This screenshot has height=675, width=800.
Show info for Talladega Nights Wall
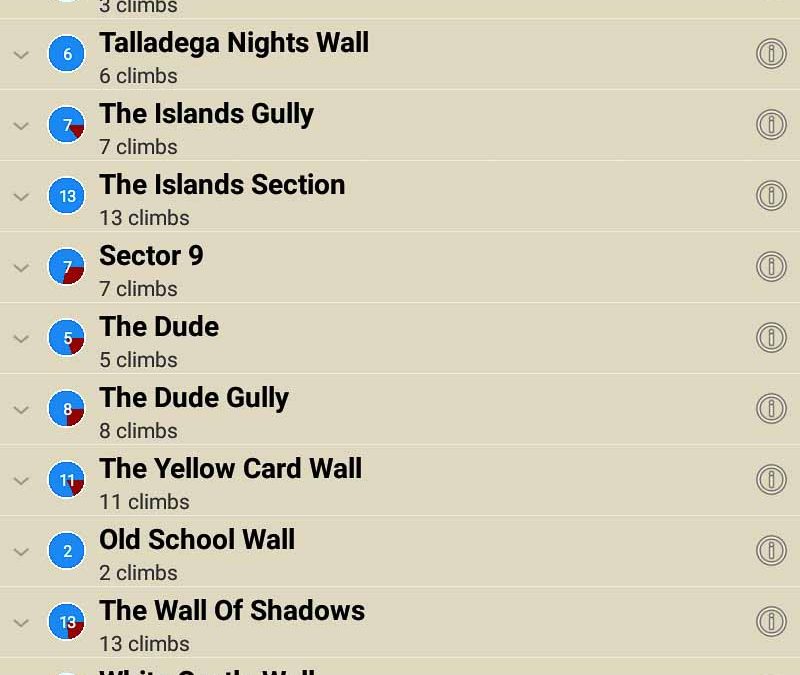coord(771,53)
